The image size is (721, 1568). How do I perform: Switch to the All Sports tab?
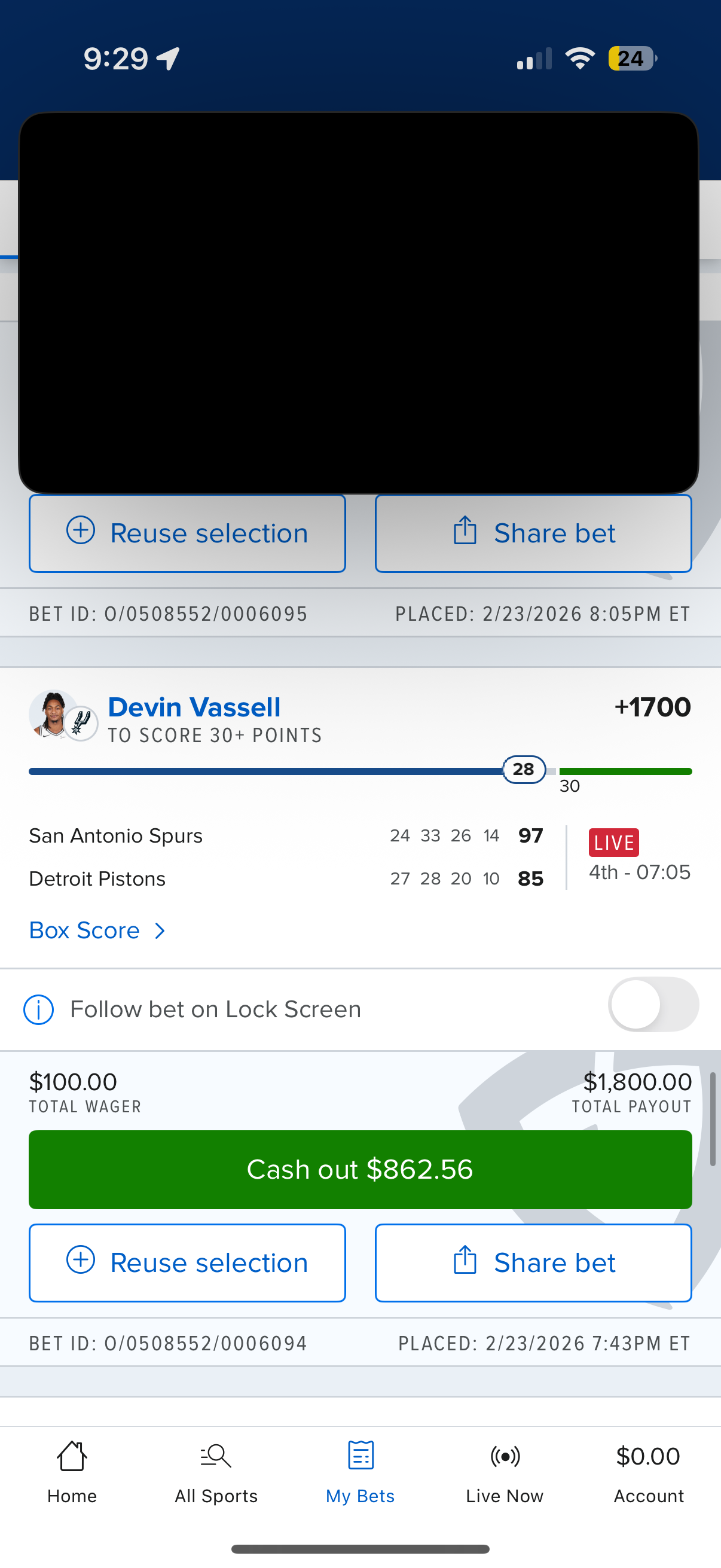point(216,1471)
